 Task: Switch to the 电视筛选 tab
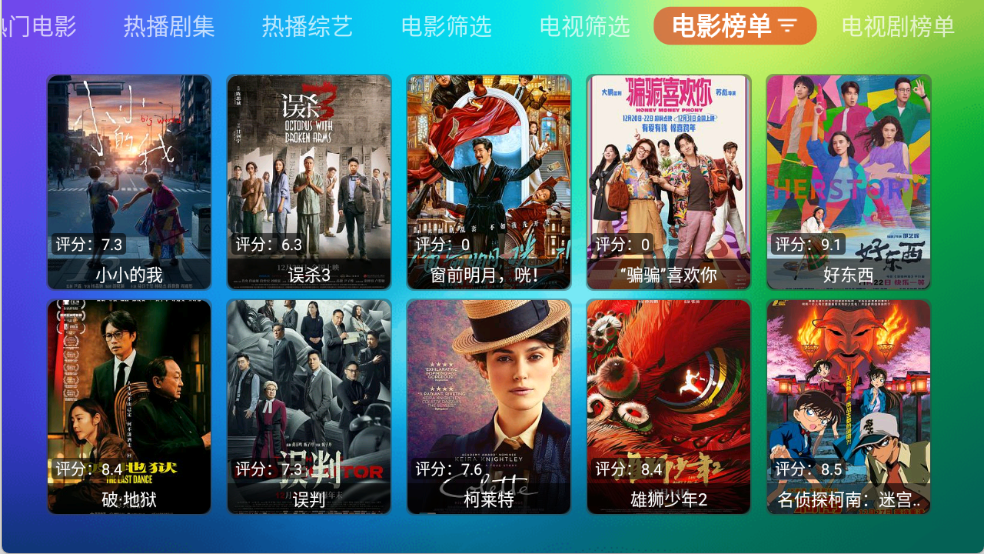point(584,27)
